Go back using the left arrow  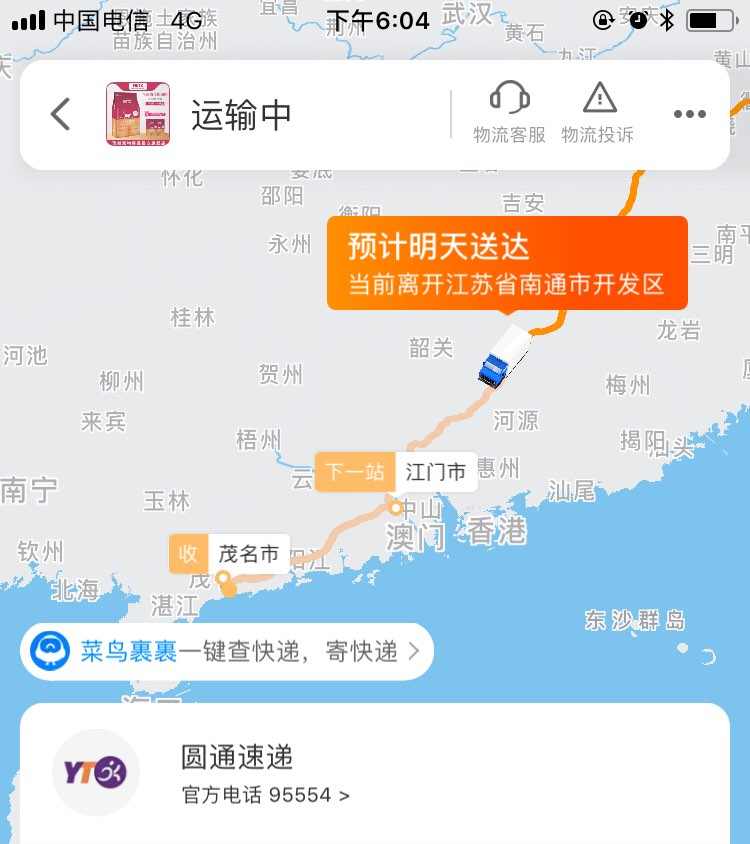click(61, 115)
